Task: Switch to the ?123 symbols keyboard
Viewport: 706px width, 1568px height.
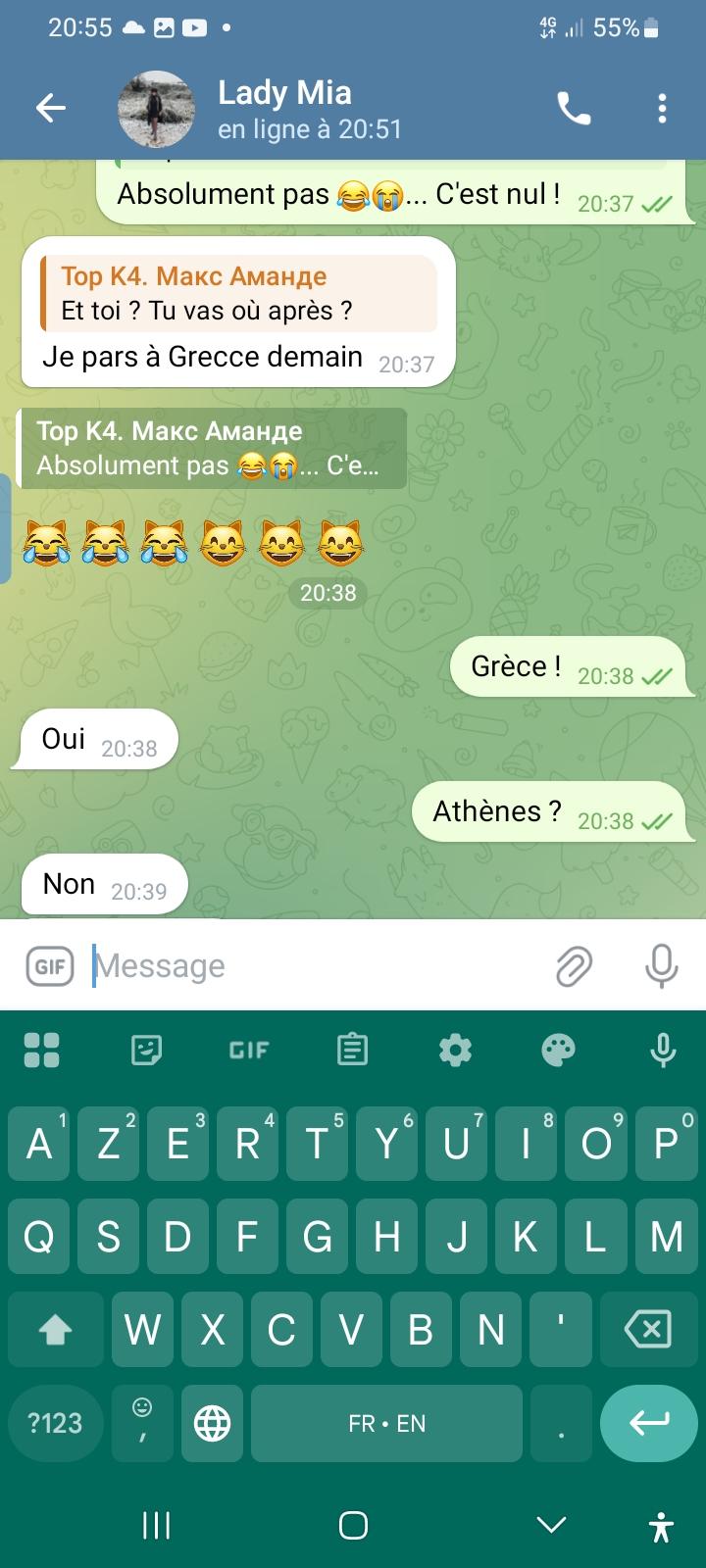Action: coord(55,1423)
